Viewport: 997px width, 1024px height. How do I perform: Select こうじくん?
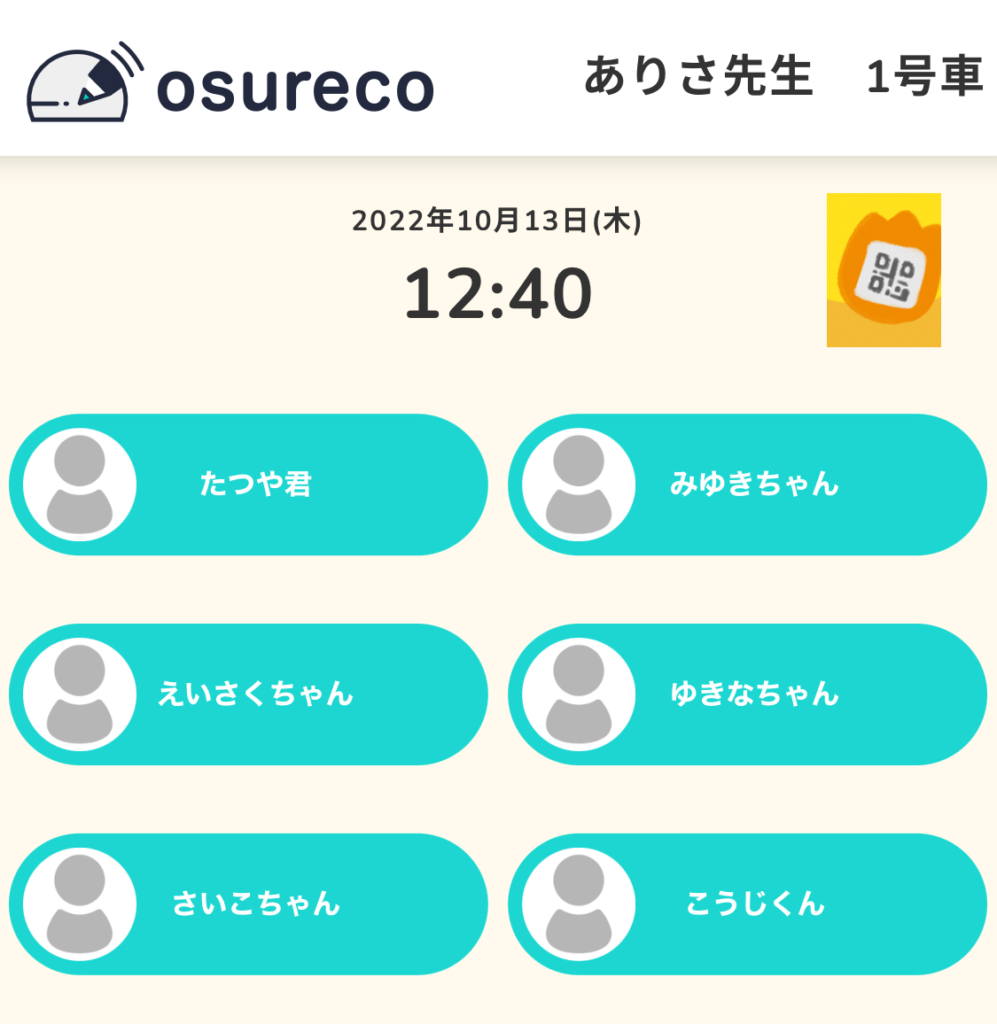tap(747, 904)
